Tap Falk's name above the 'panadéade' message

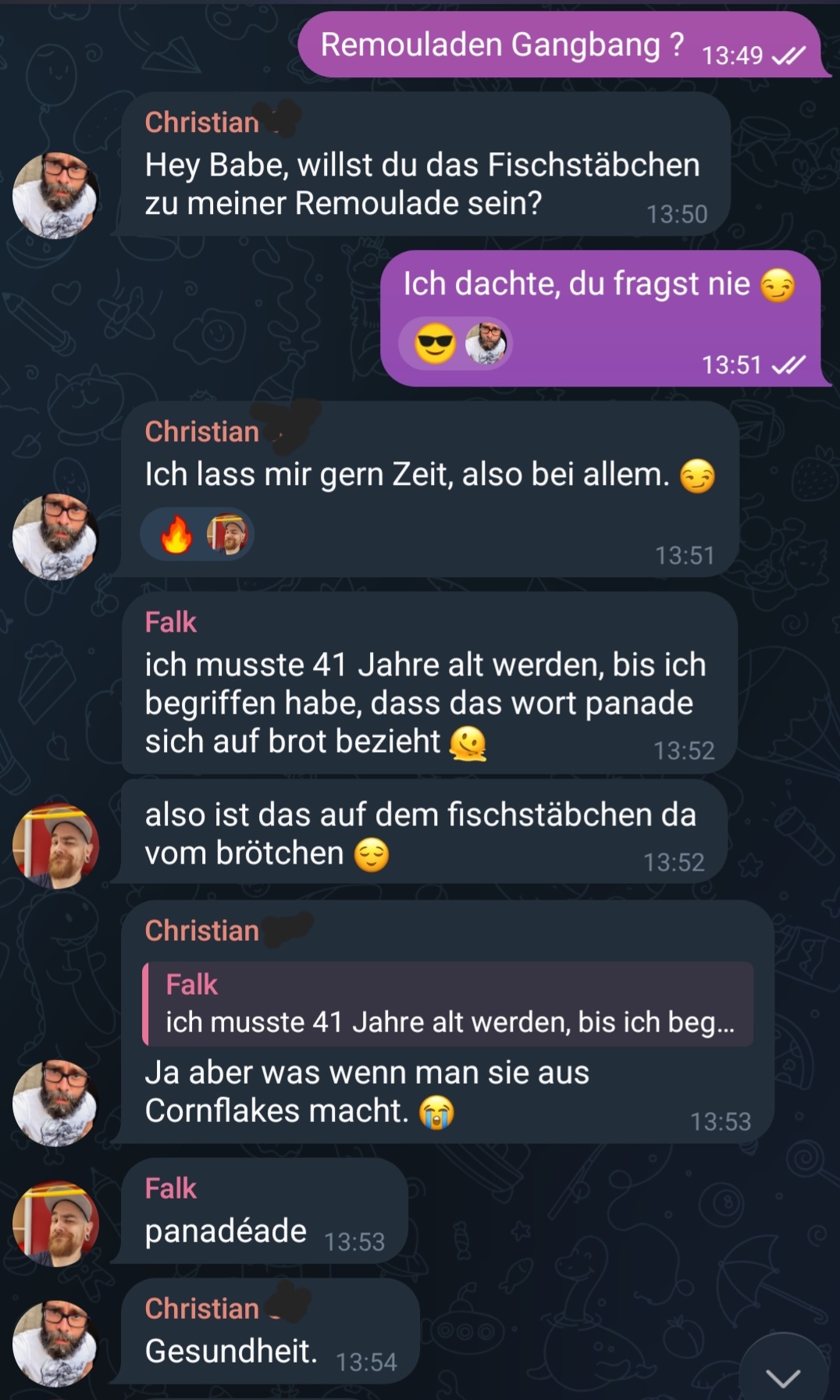pyautogui.click(x=171, y=1188)
